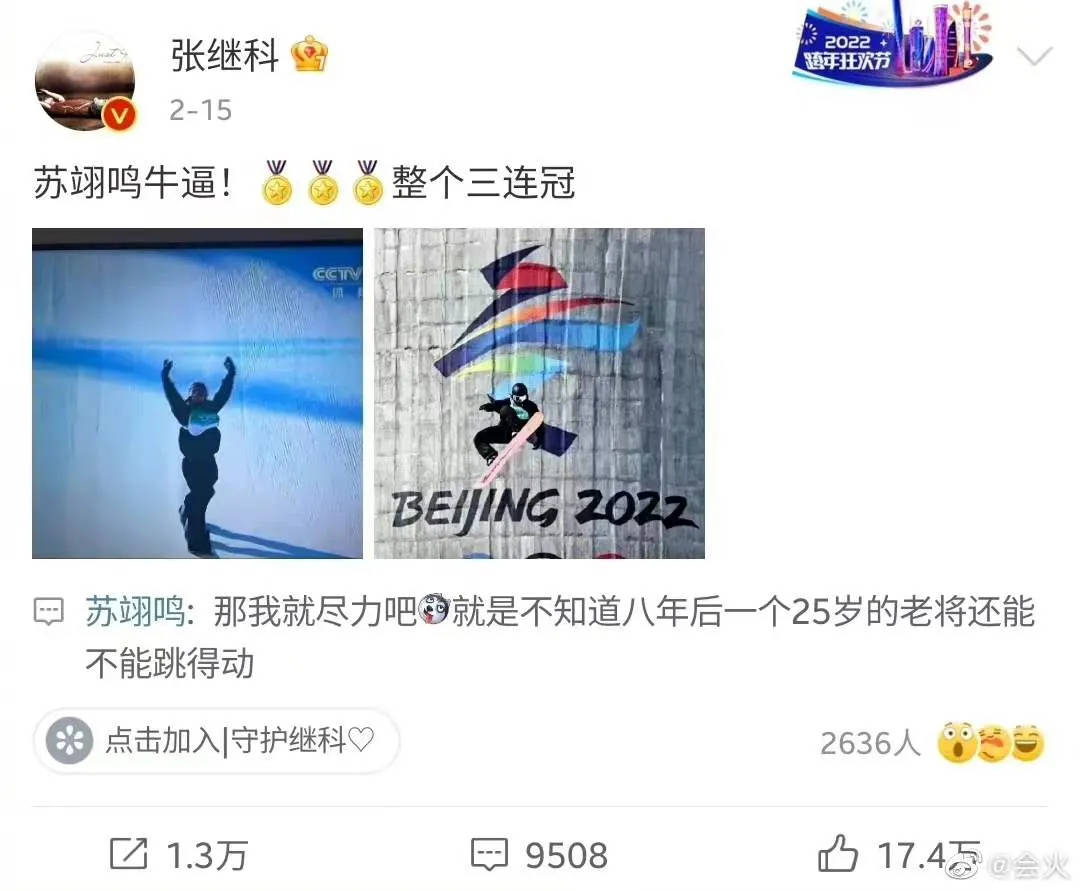View the Beijing 2022 image

(539, 393)
